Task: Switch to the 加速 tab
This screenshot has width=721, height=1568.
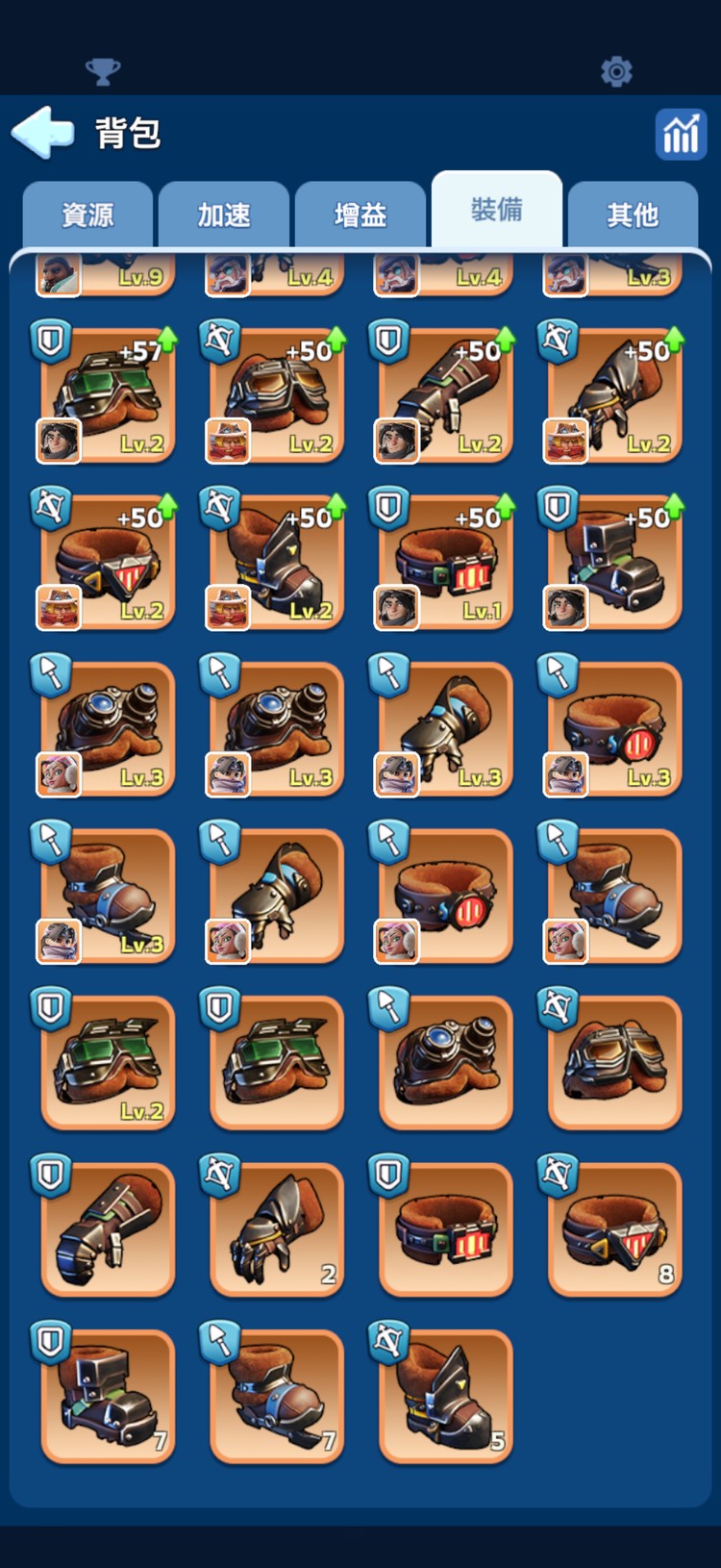Action: tap(224, 215)
